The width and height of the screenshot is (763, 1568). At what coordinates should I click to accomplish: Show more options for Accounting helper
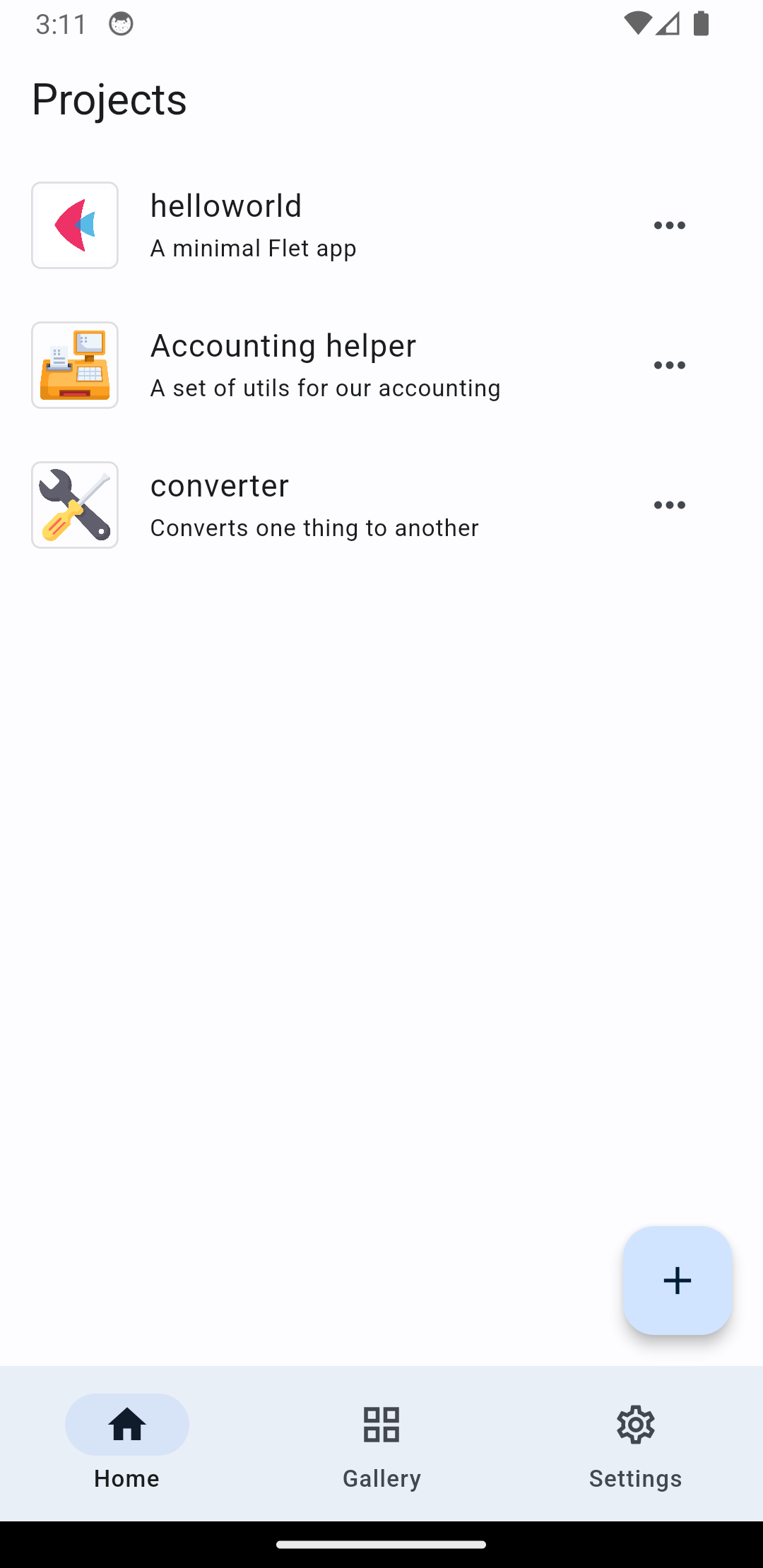(669, 365)
